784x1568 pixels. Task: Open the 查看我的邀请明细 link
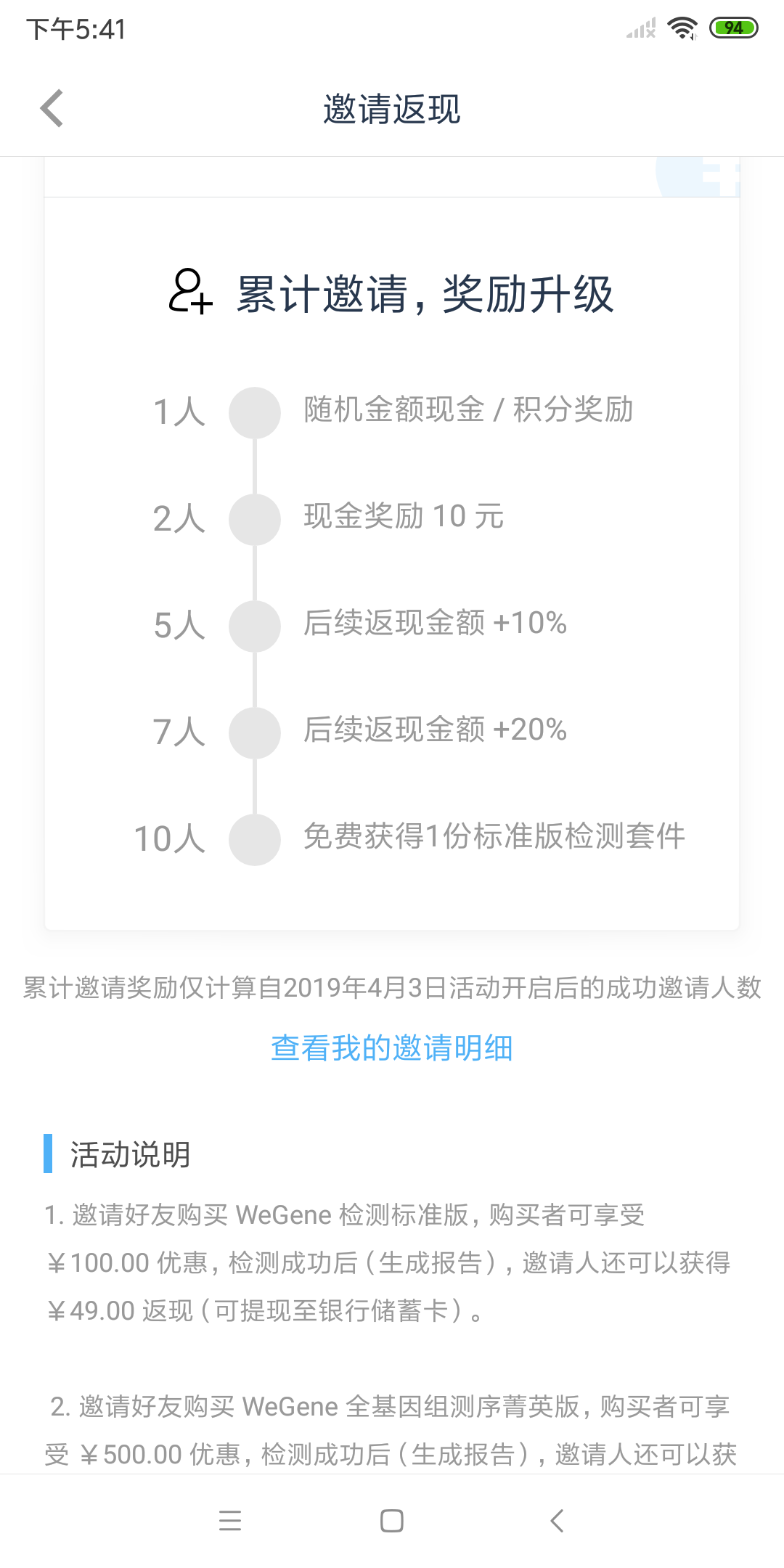click(392, 1048)
